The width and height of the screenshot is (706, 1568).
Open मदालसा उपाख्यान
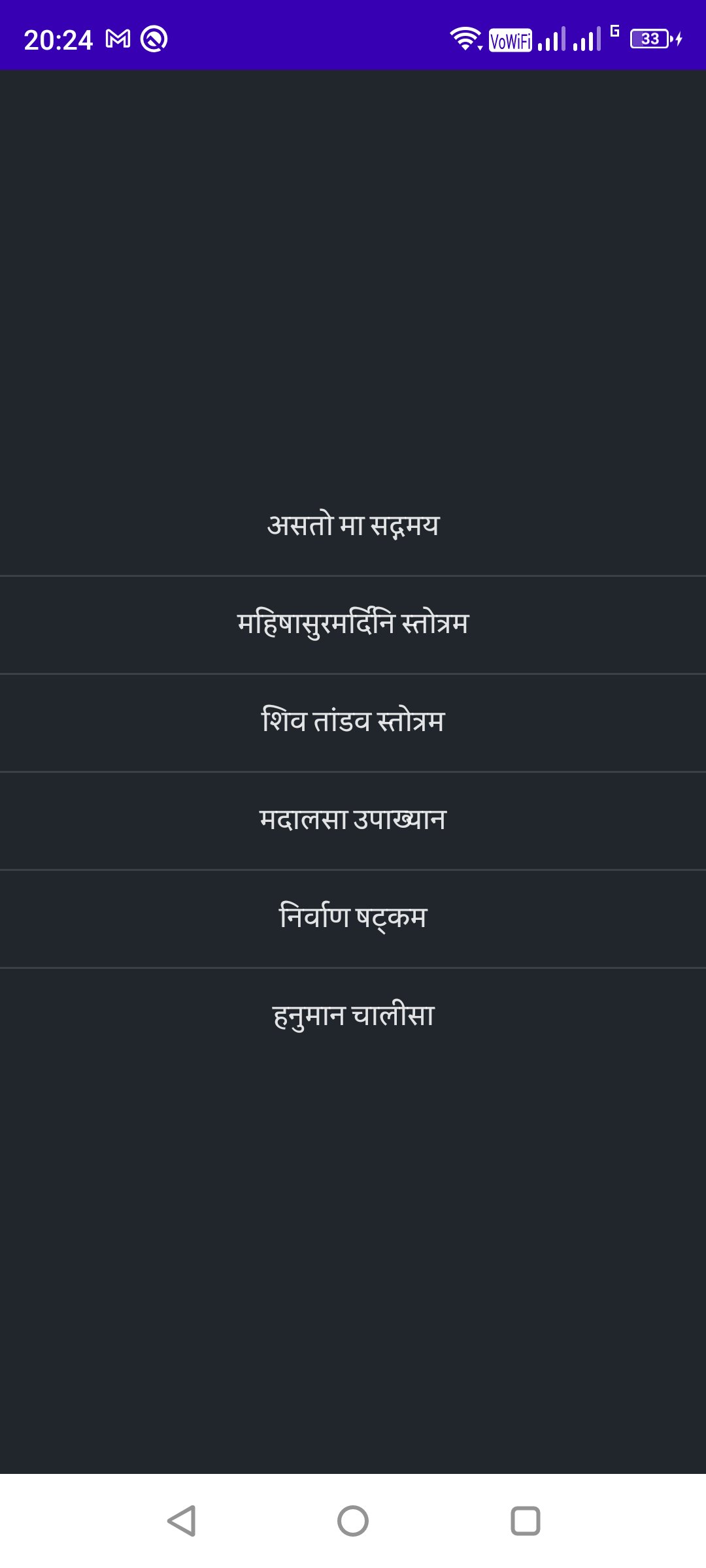click(x=353, y=820)
